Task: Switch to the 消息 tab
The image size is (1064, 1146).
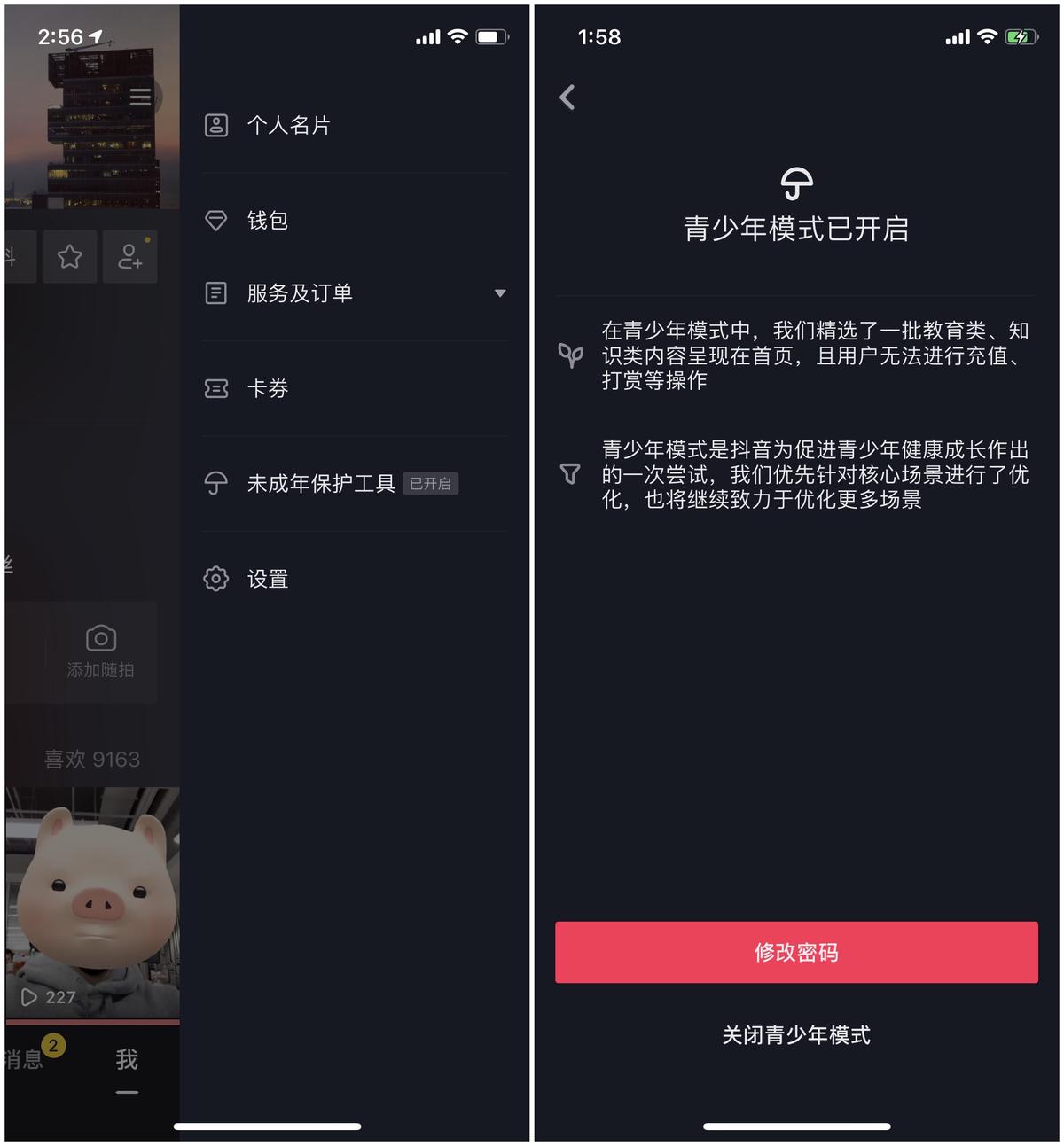Action: pyautogui.click(x=27, y=1059)
